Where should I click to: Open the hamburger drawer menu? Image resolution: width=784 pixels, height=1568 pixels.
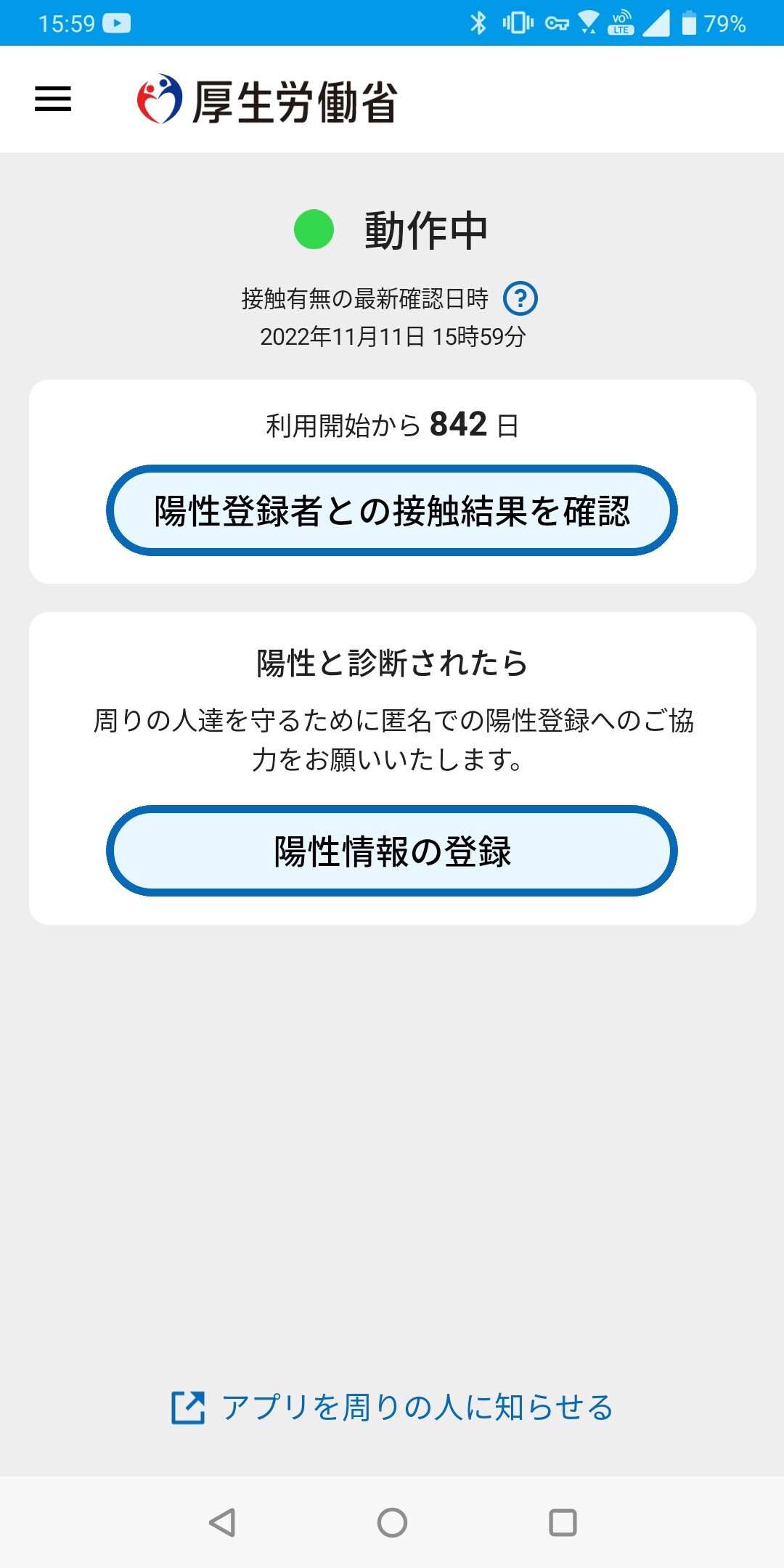(53, 99)
